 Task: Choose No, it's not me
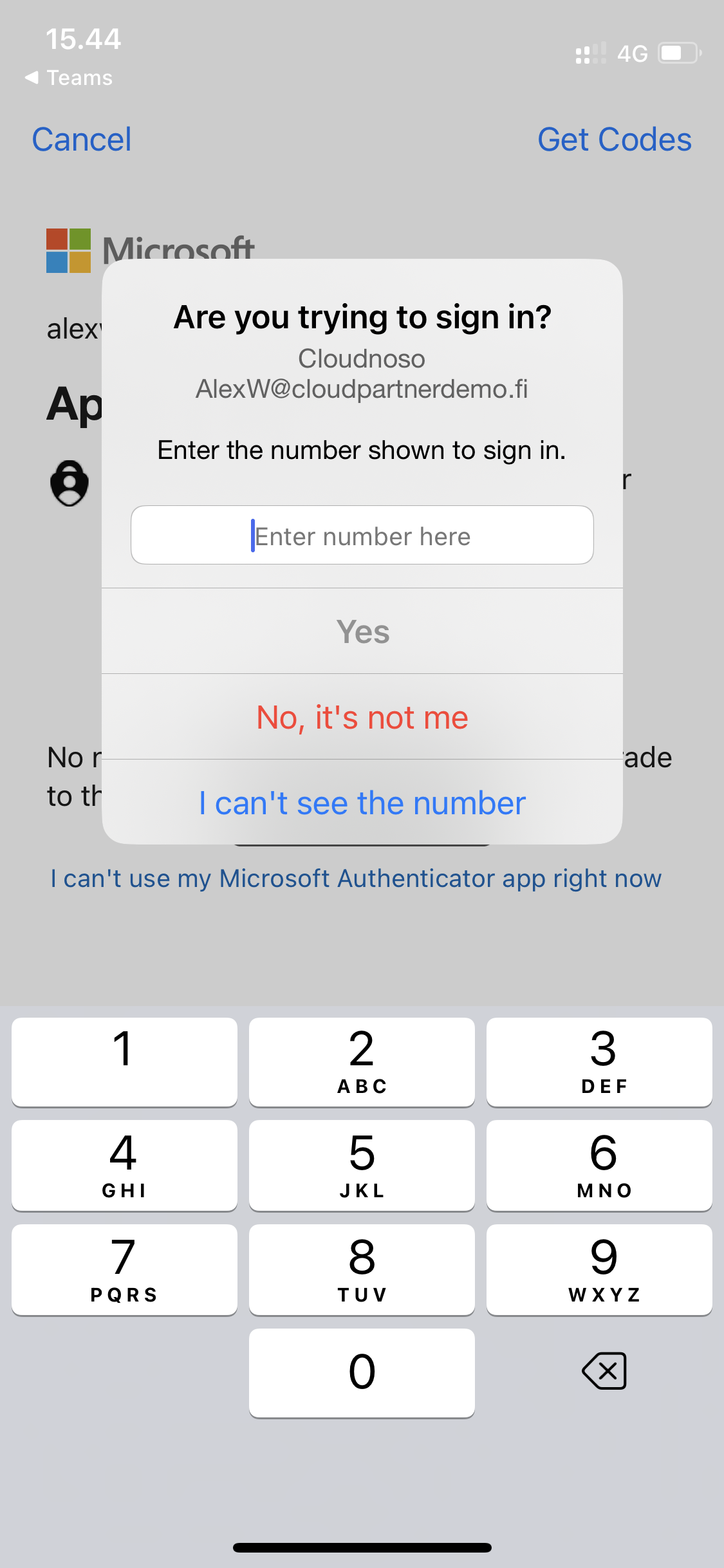click(x=362, y=717)
